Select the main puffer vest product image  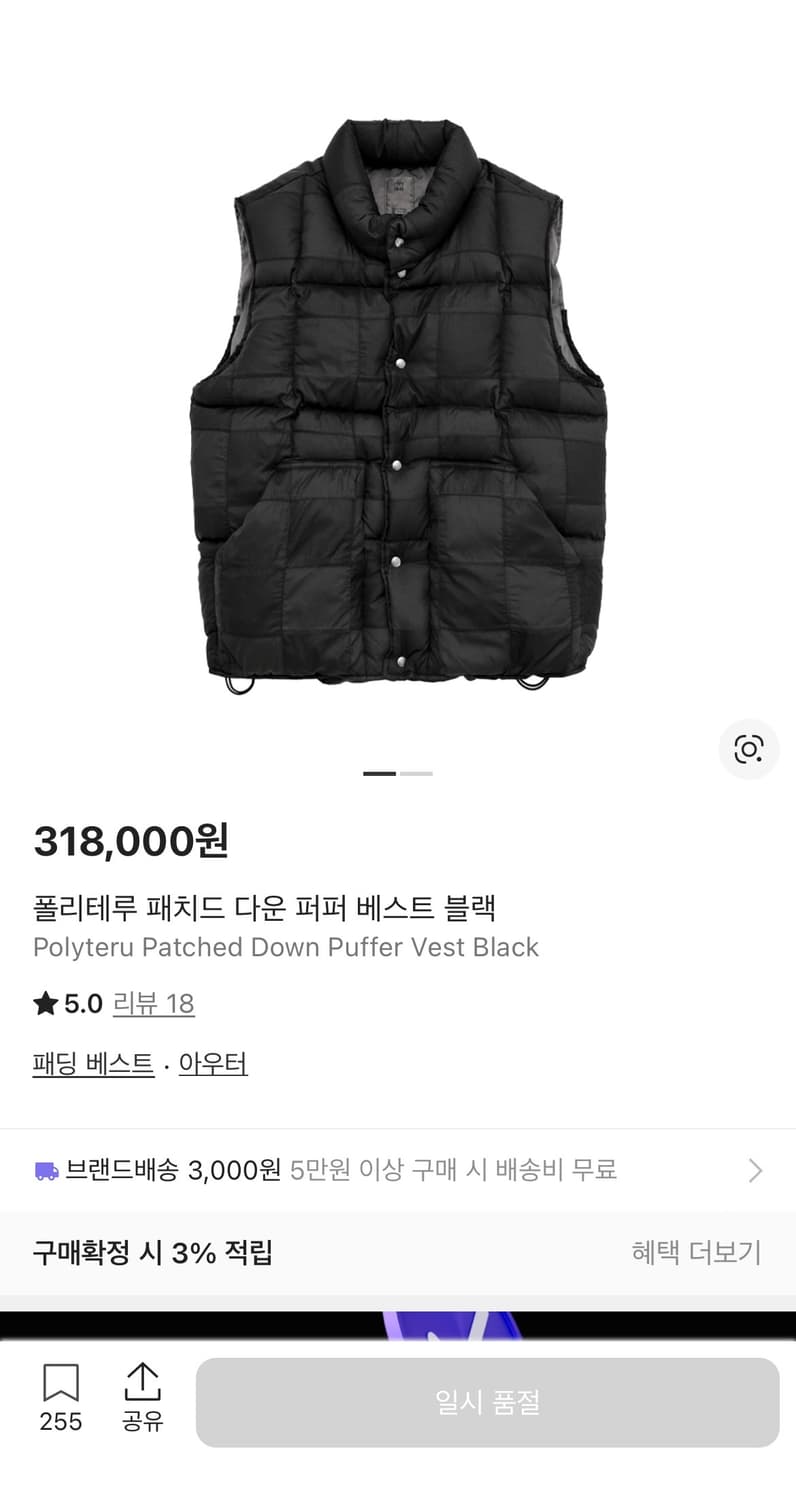click(398, 400)
